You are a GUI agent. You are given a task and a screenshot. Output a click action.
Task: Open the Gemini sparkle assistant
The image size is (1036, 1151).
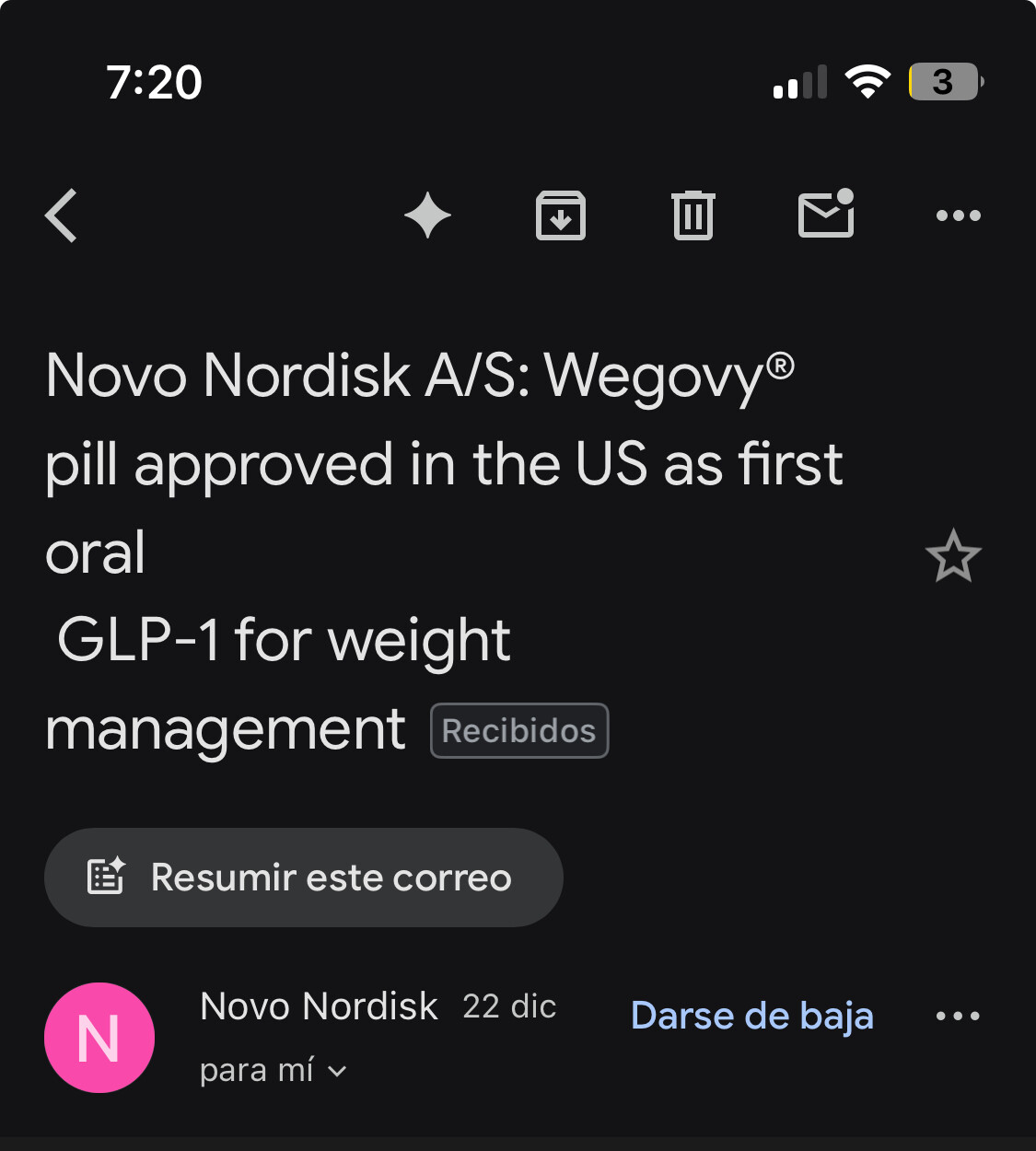(427, 215)
